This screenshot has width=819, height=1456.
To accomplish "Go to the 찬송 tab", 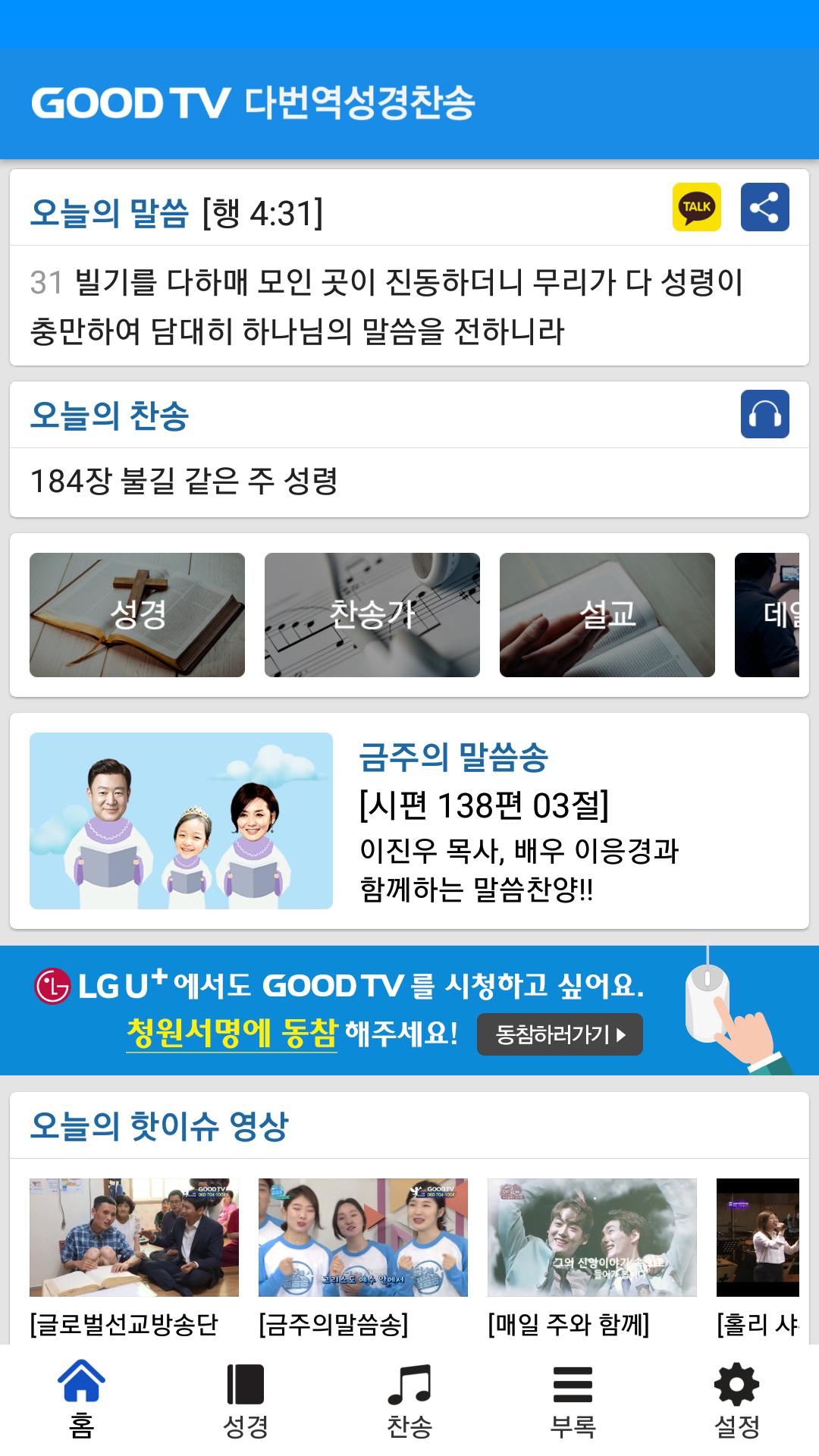I will pos(409,1400).
